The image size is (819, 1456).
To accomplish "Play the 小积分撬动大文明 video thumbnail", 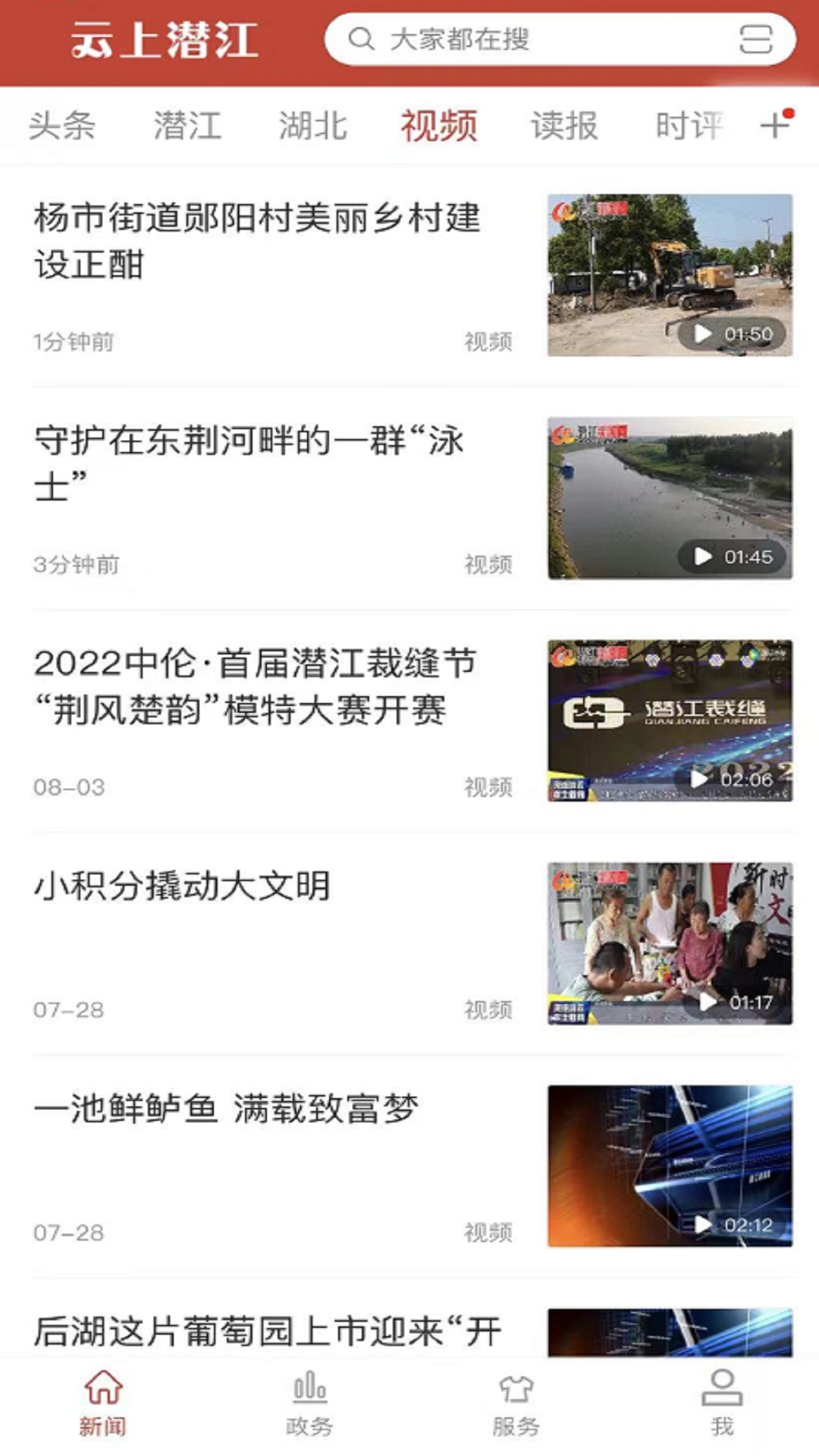I will pos(670,943).
